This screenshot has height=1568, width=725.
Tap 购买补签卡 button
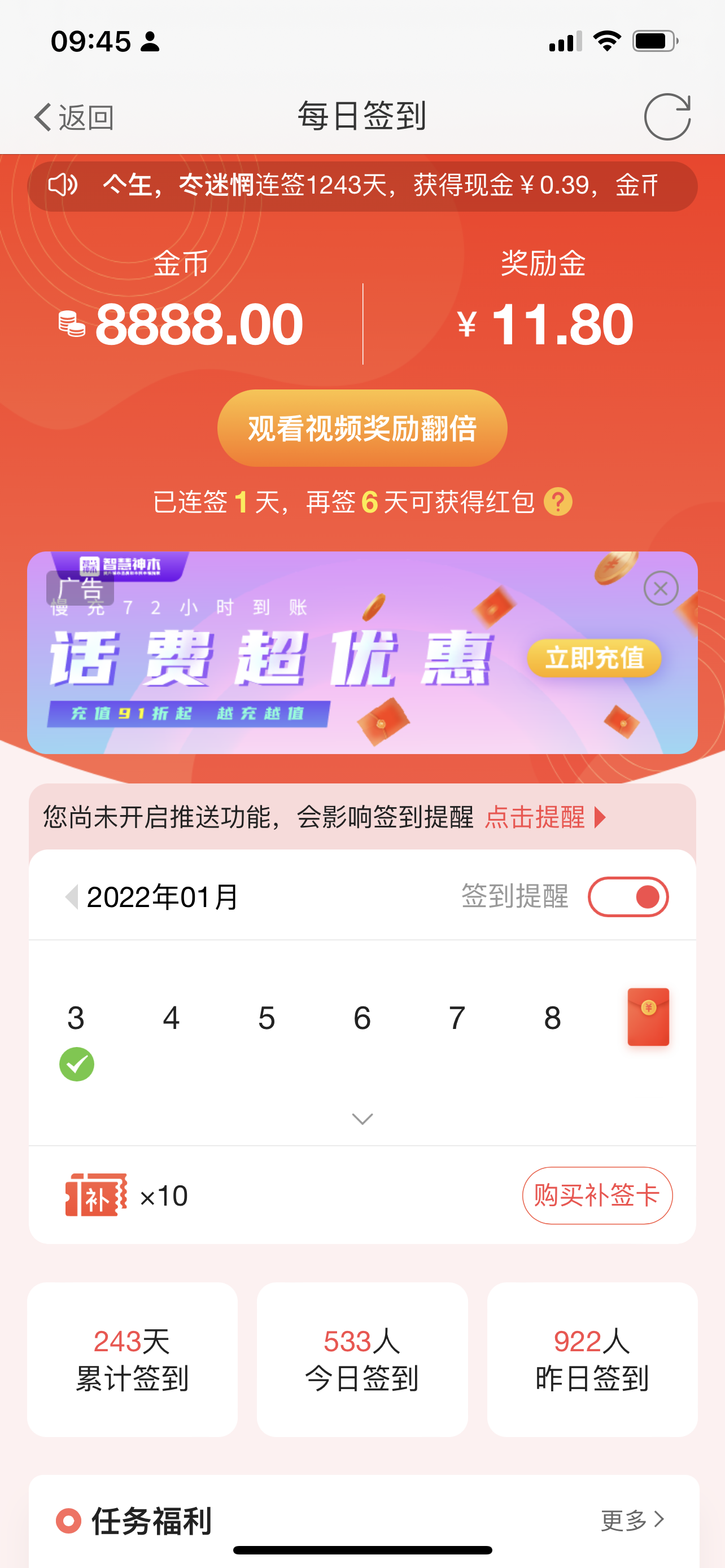coord(597,1195)
